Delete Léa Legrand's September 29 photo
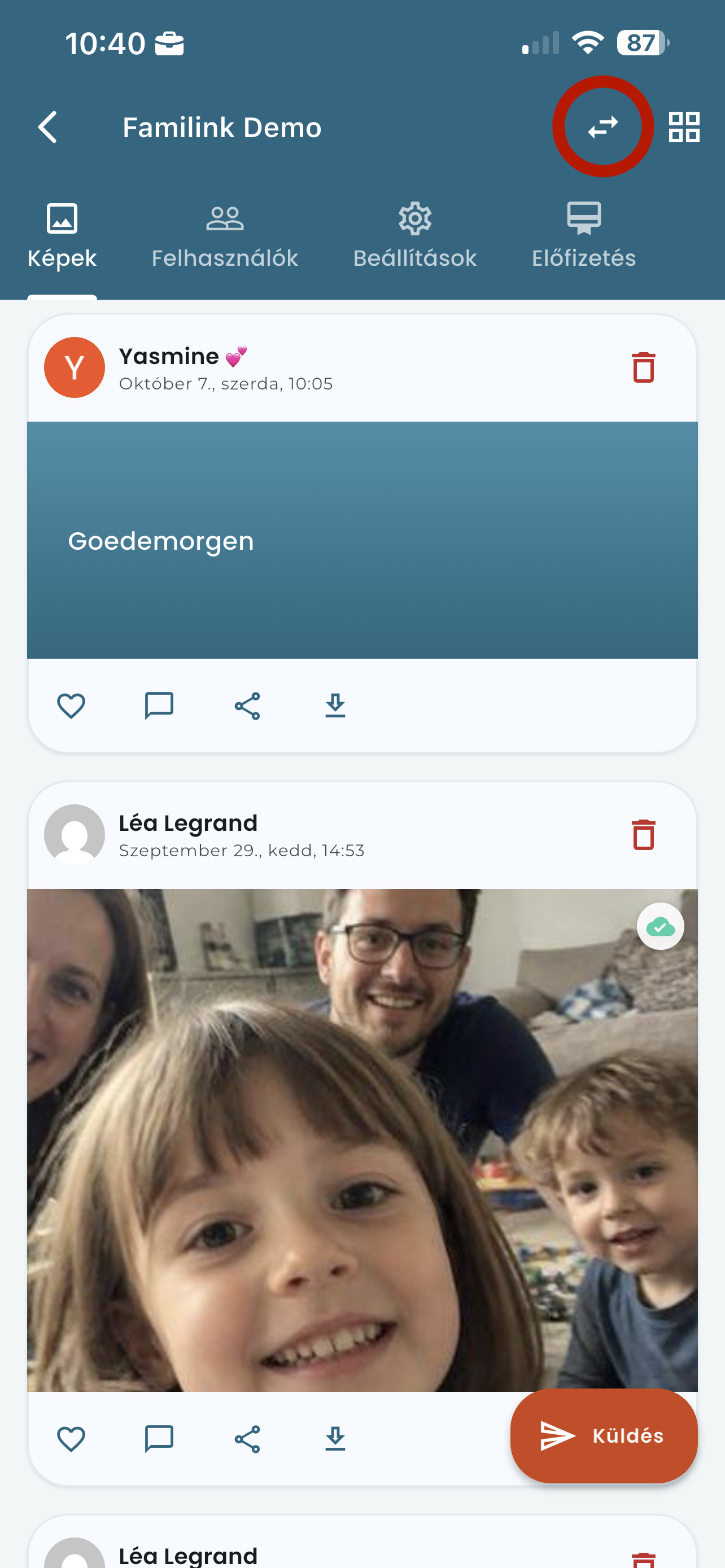 pyautogui.click(x=643, y=835)
